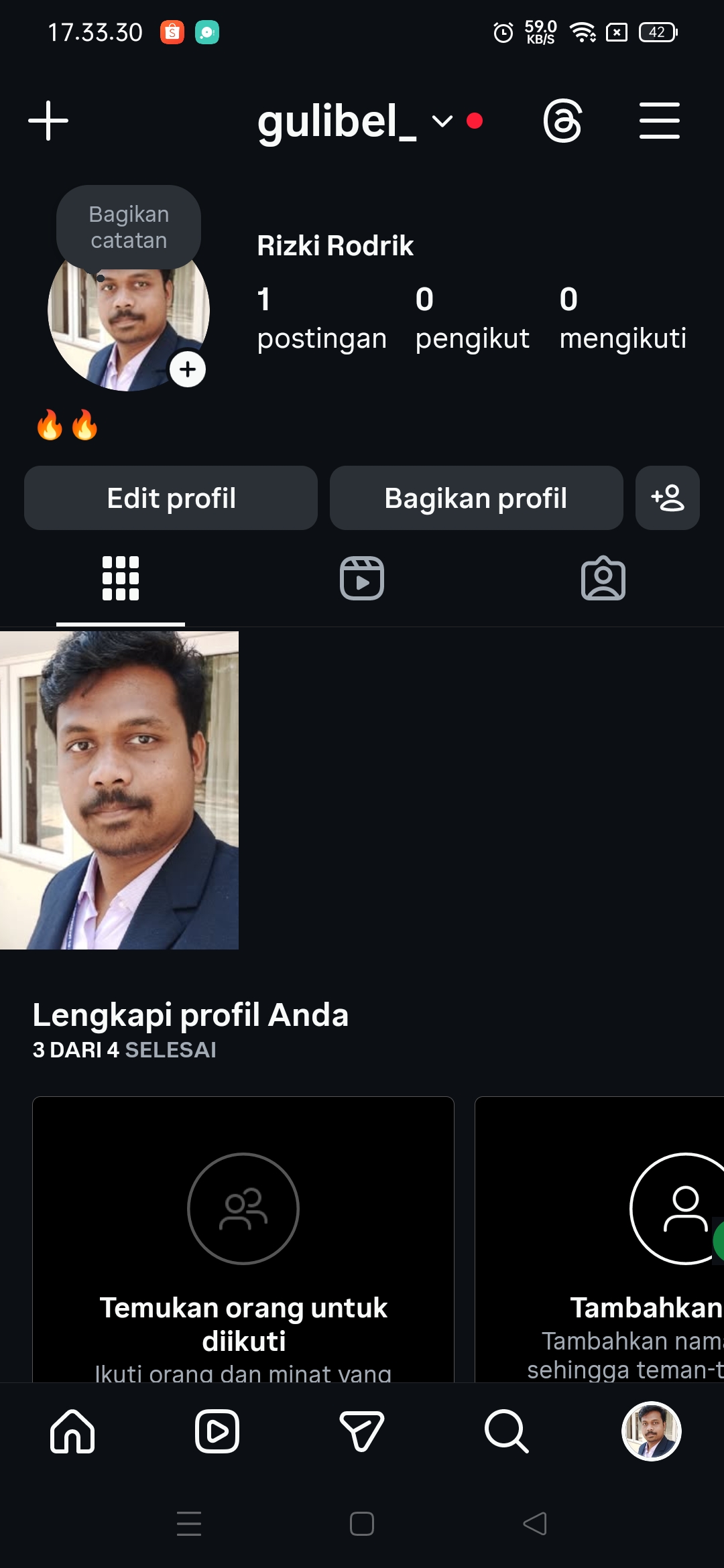
Task: Tap Bagikan profil button
Action: pos(476,498)
